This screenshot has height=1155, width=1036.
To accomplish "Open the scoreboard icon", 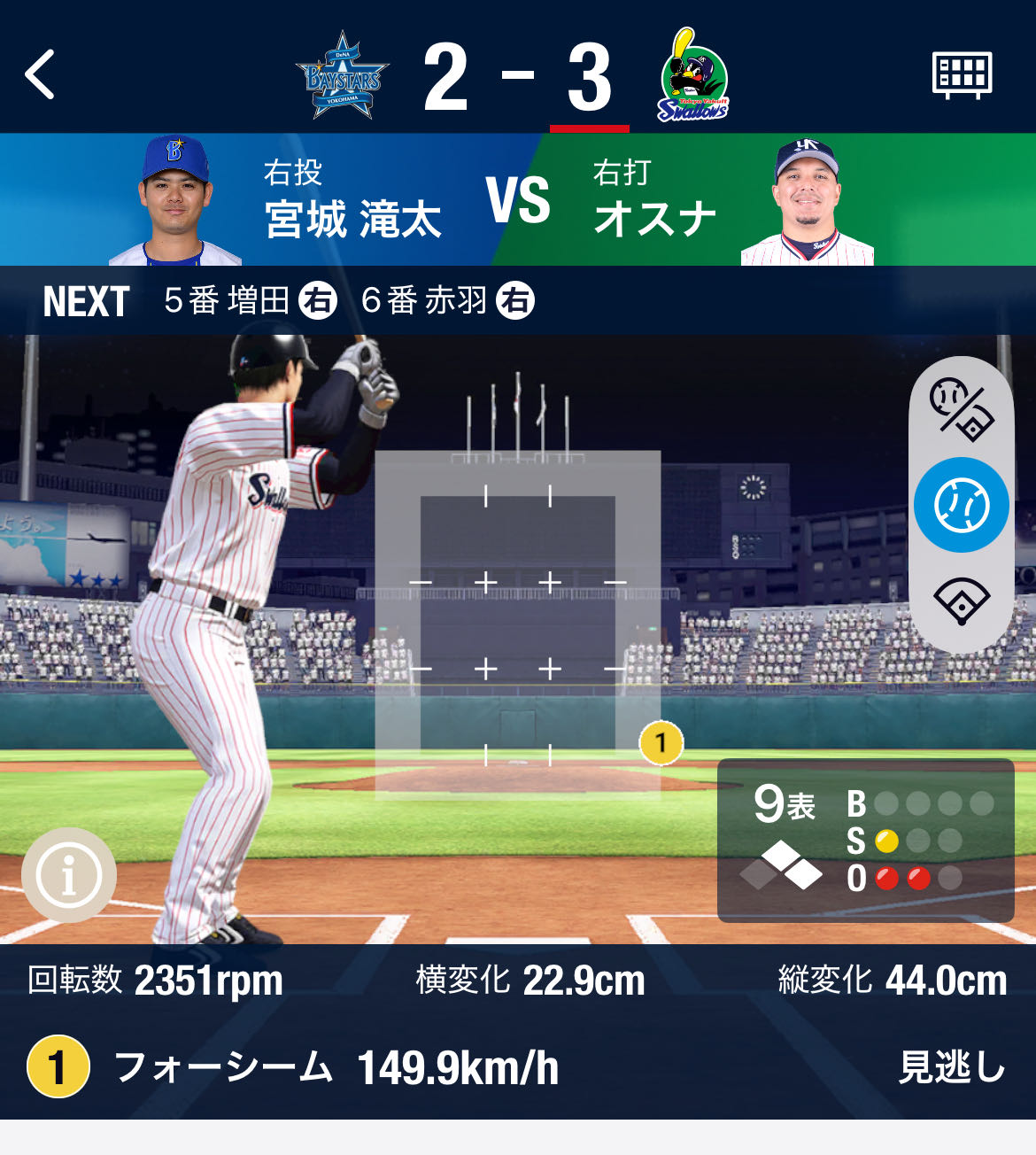I will [x=962, y=74].
